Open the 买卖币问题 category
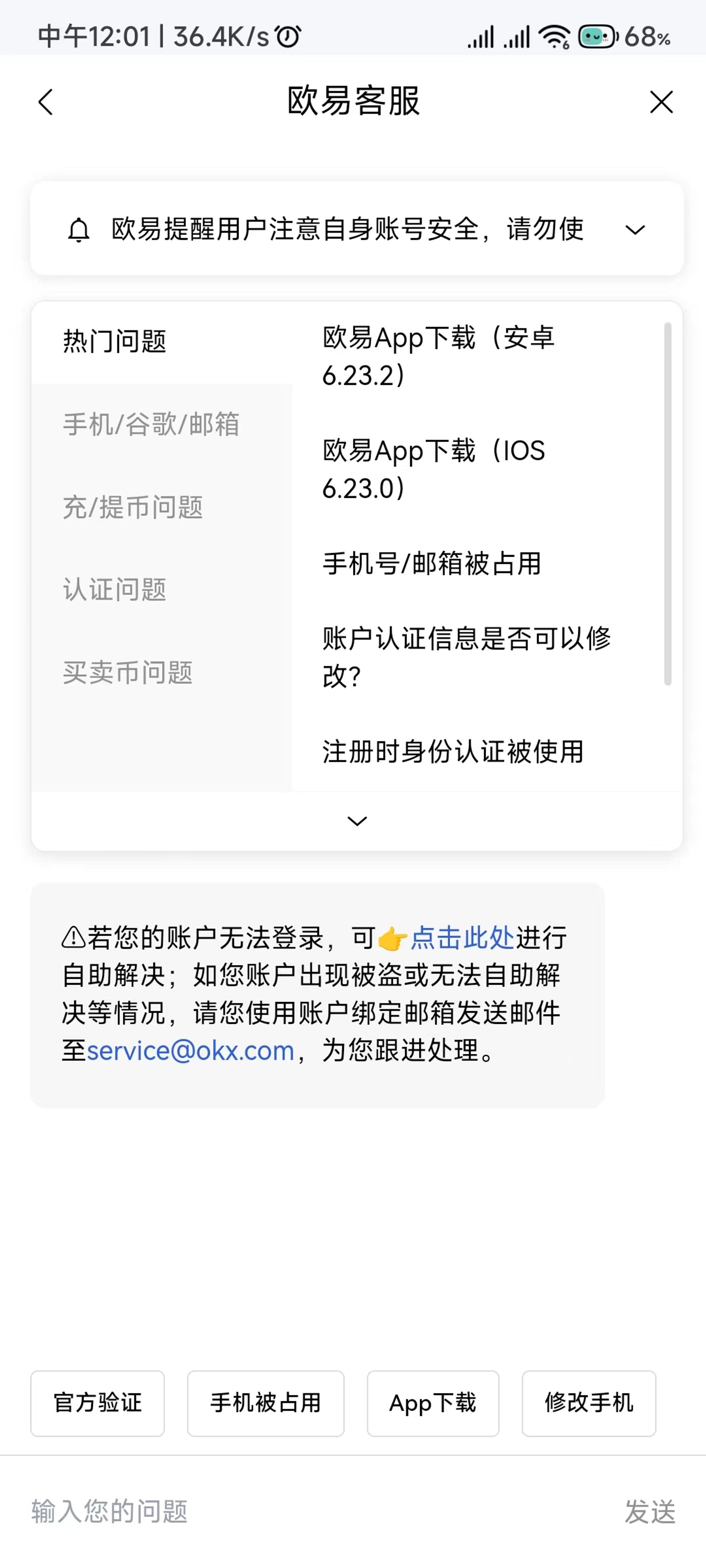The image size is (706, 1568). coord(127,672)
